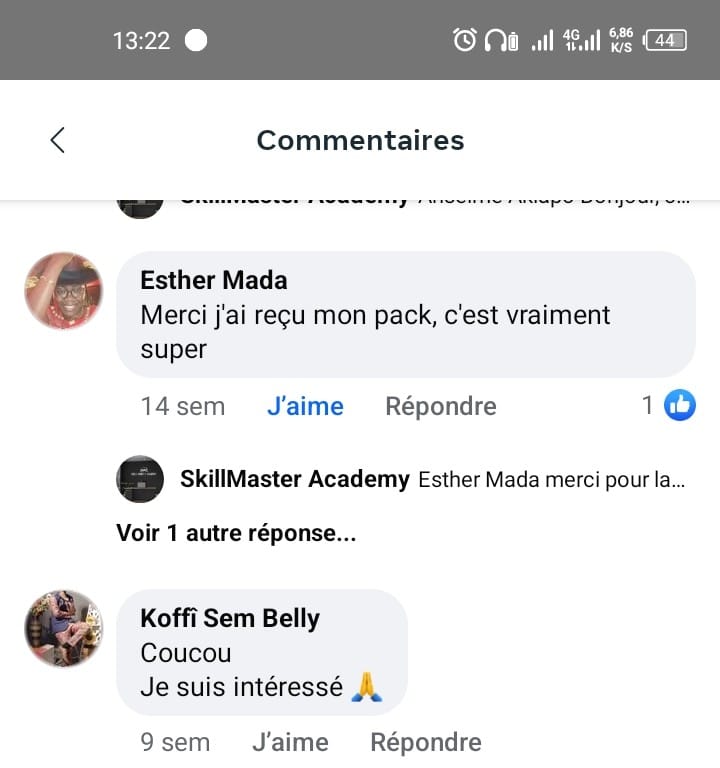Expand "Voir 1 autre réponse..."
The image size is (720, 768).
[236, 533]
